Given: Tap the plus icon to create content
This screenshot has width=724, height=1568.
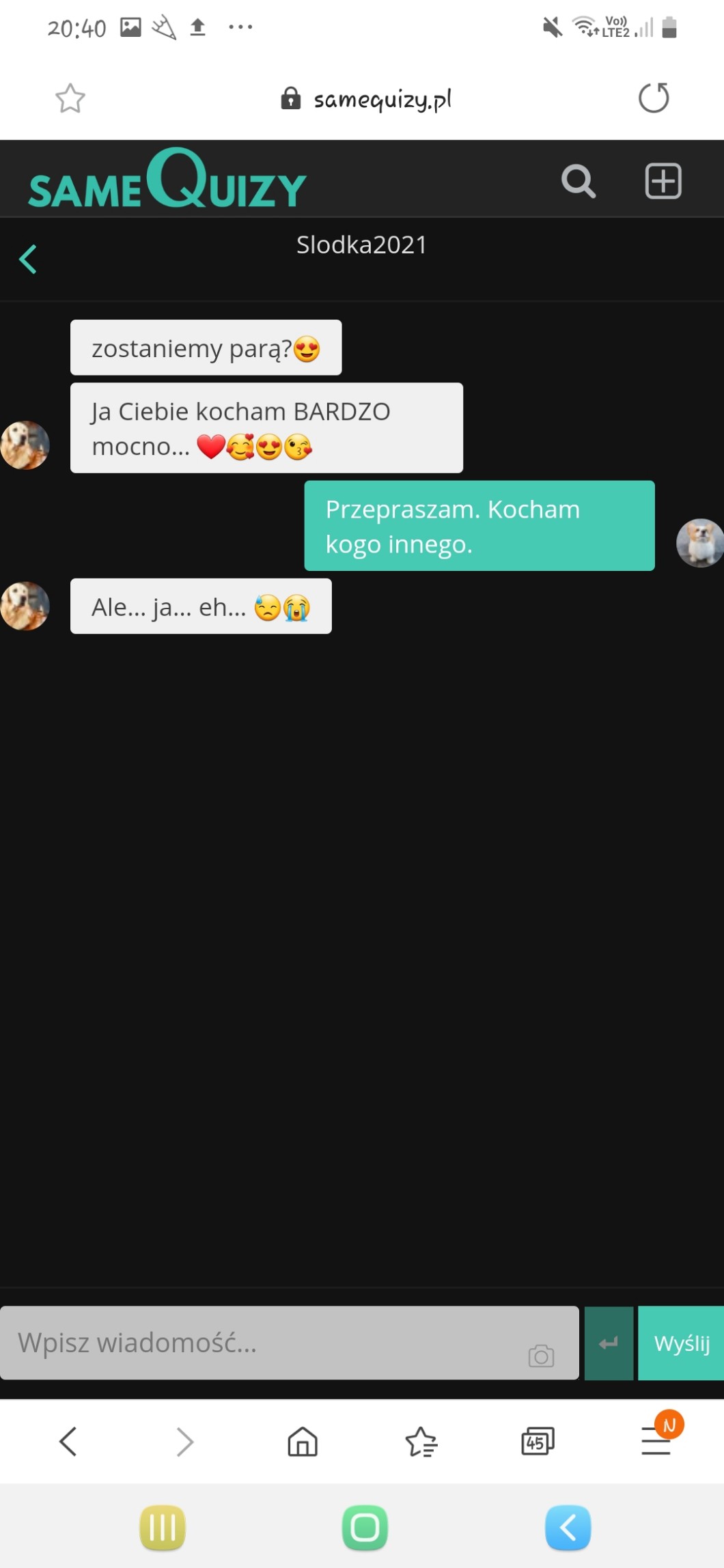Looking at the screenshot, I should point(663,182).
